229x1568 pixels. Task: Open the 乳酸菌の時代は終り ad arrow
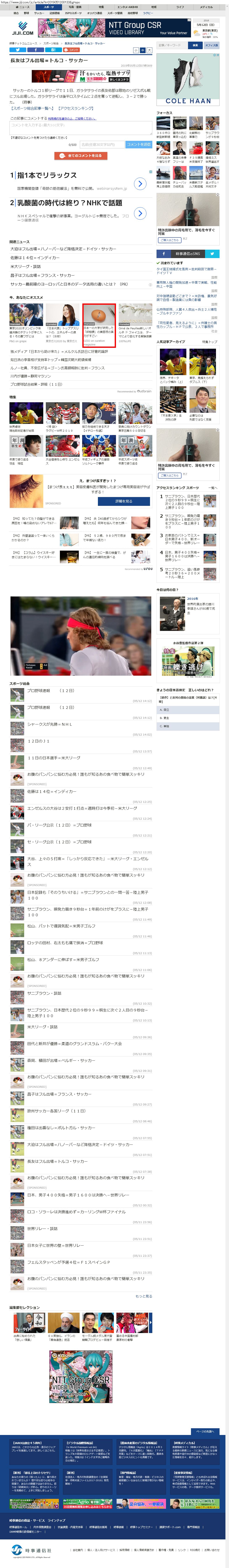pyautogui.click(x=140, y=213)
